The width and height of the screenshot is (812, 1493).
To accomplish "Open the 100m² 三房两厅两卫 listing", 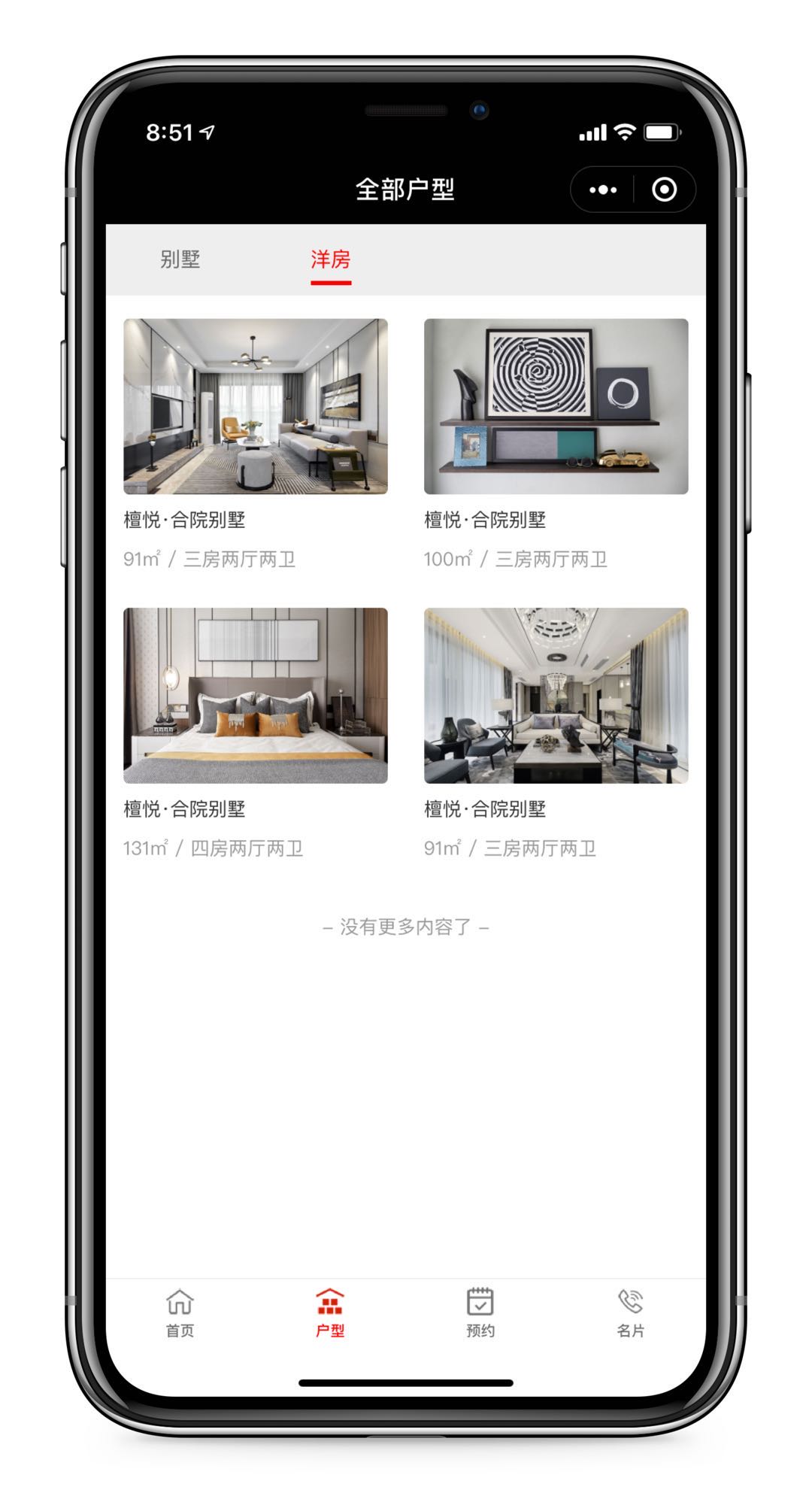I will click(556, 407).
